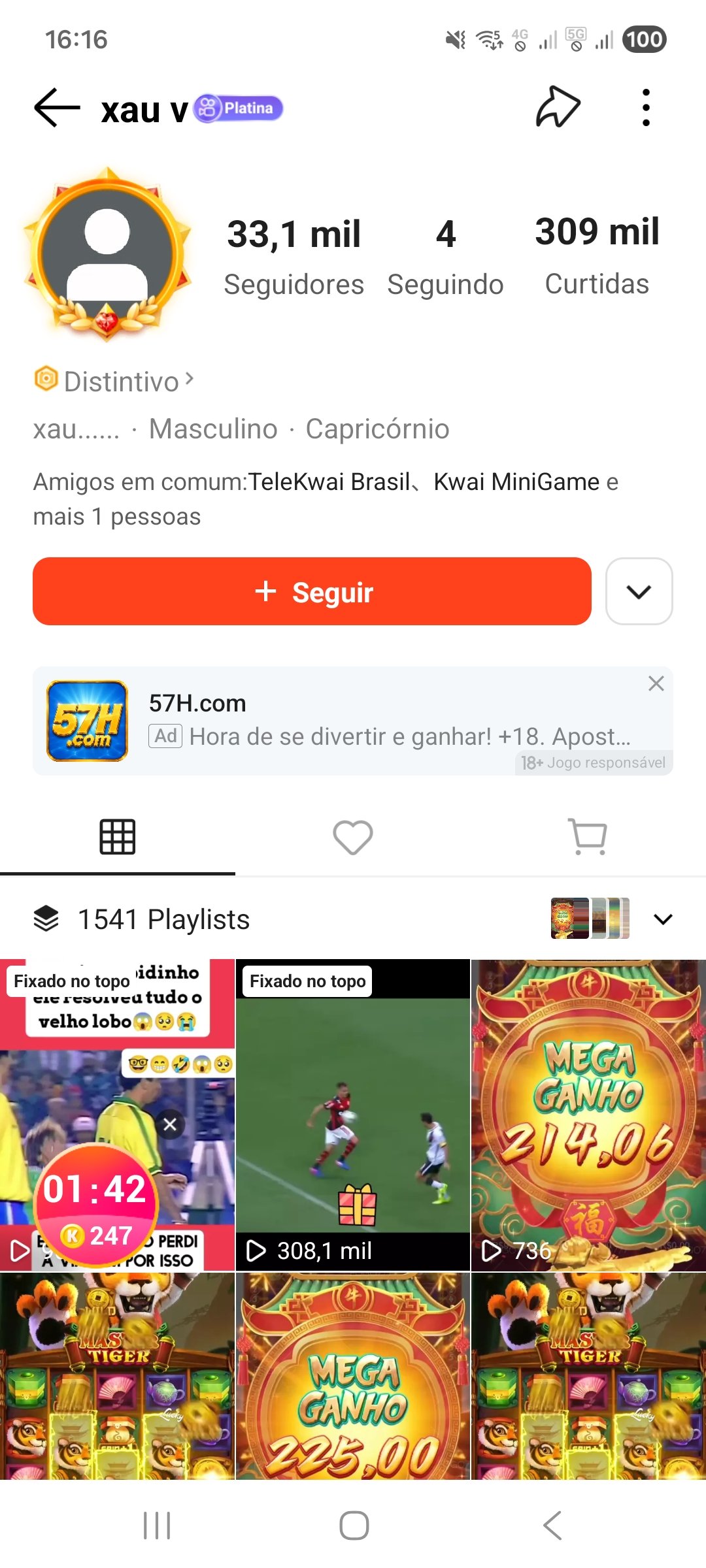
Task: Open the Distintivo badges page
Action: pyautogui.click(x=114, y=381)
